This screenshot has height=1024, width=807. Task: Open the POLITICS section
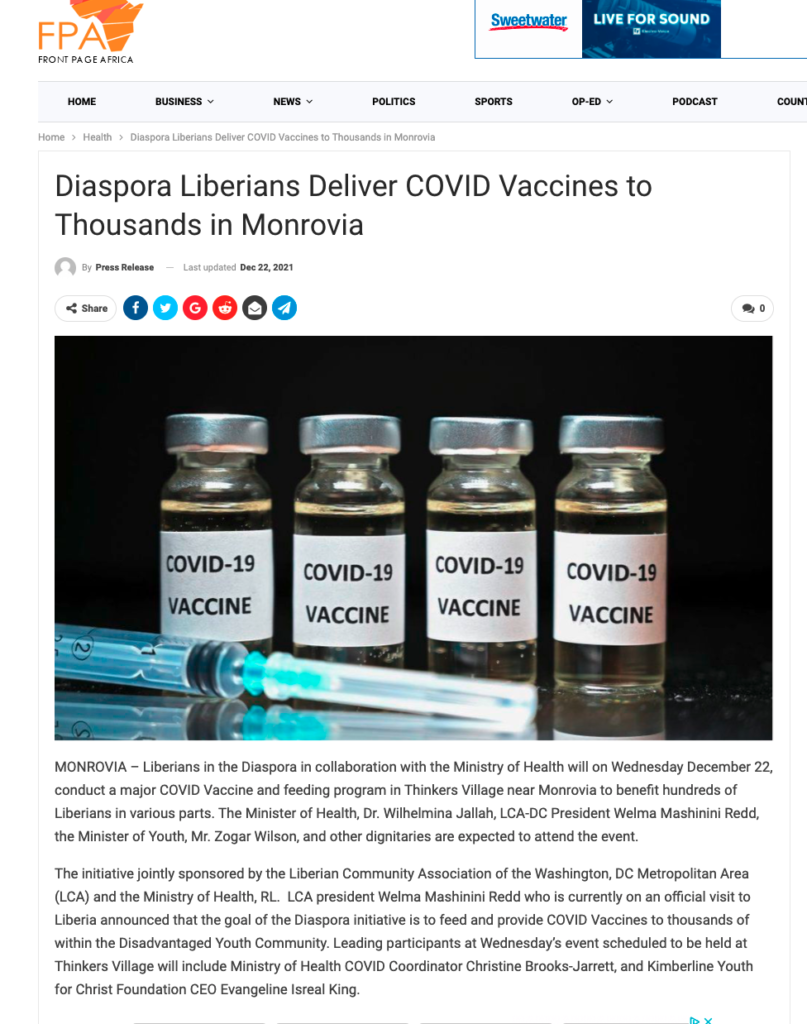393,102
